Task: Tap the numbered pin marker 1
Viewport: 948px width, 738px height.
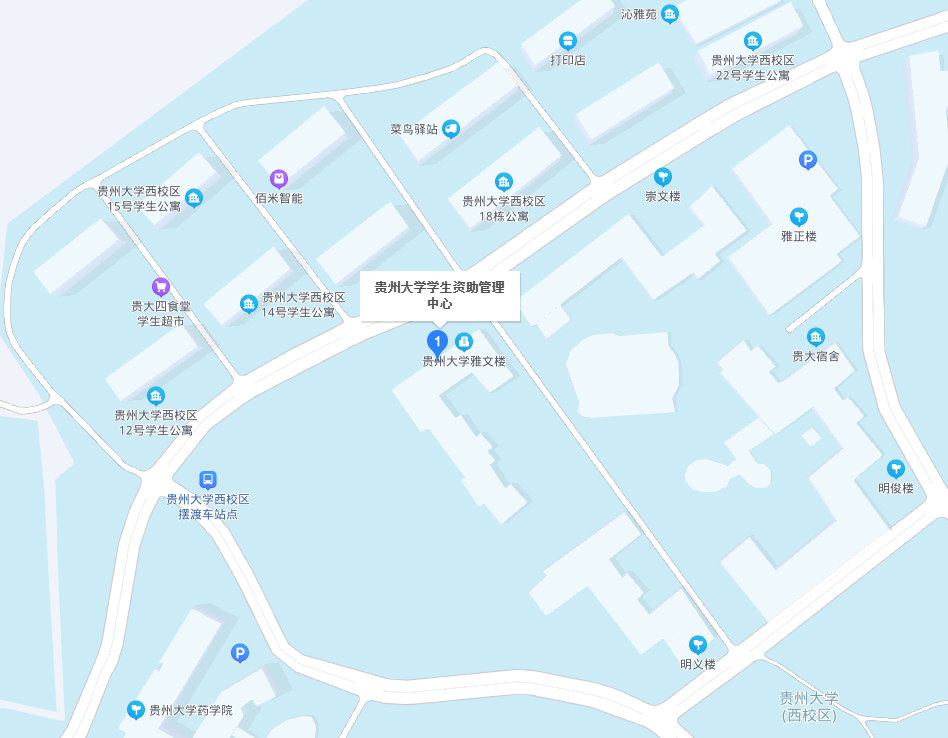Action: point(437,342)
